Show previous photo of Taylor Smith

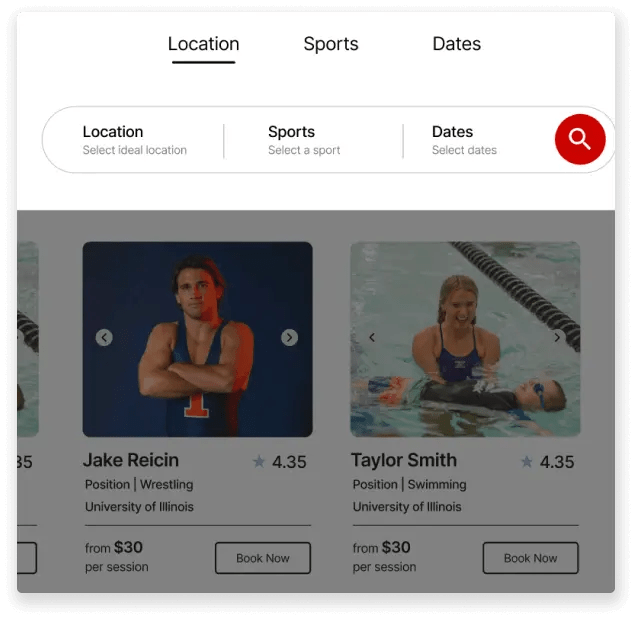[372, 338]
